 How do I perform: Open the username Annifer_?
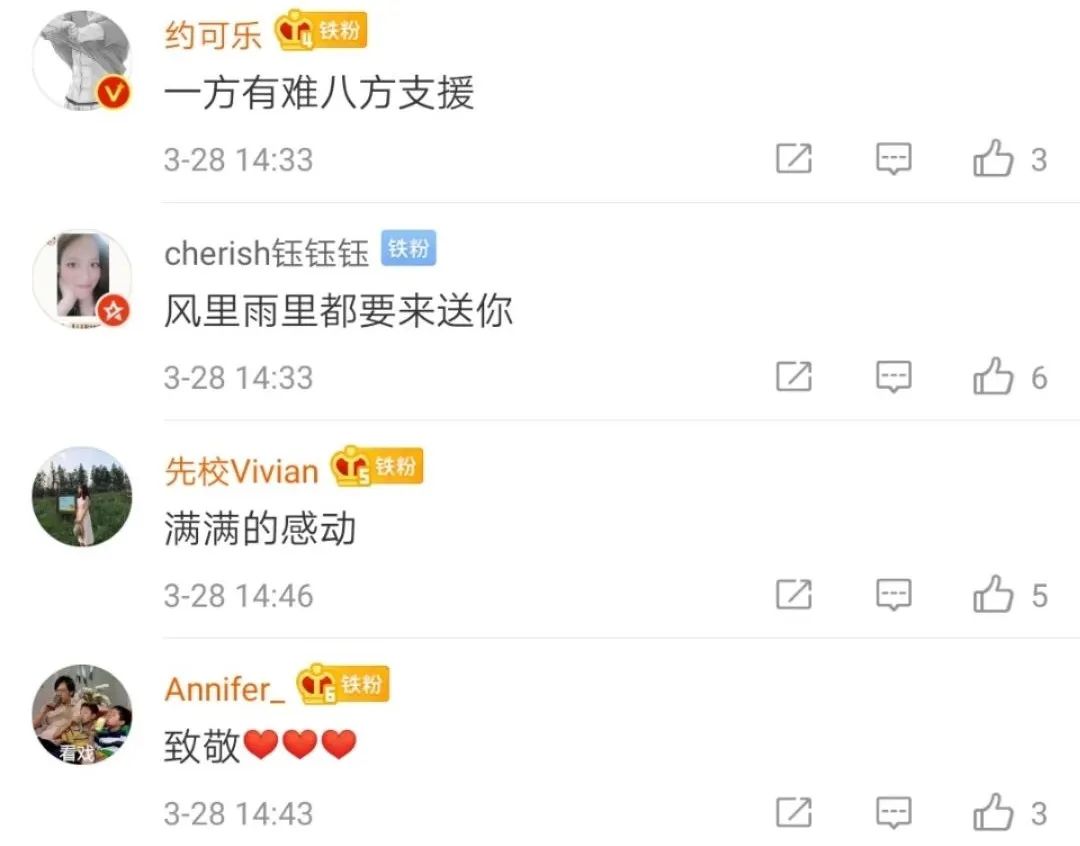coord(225,689)
